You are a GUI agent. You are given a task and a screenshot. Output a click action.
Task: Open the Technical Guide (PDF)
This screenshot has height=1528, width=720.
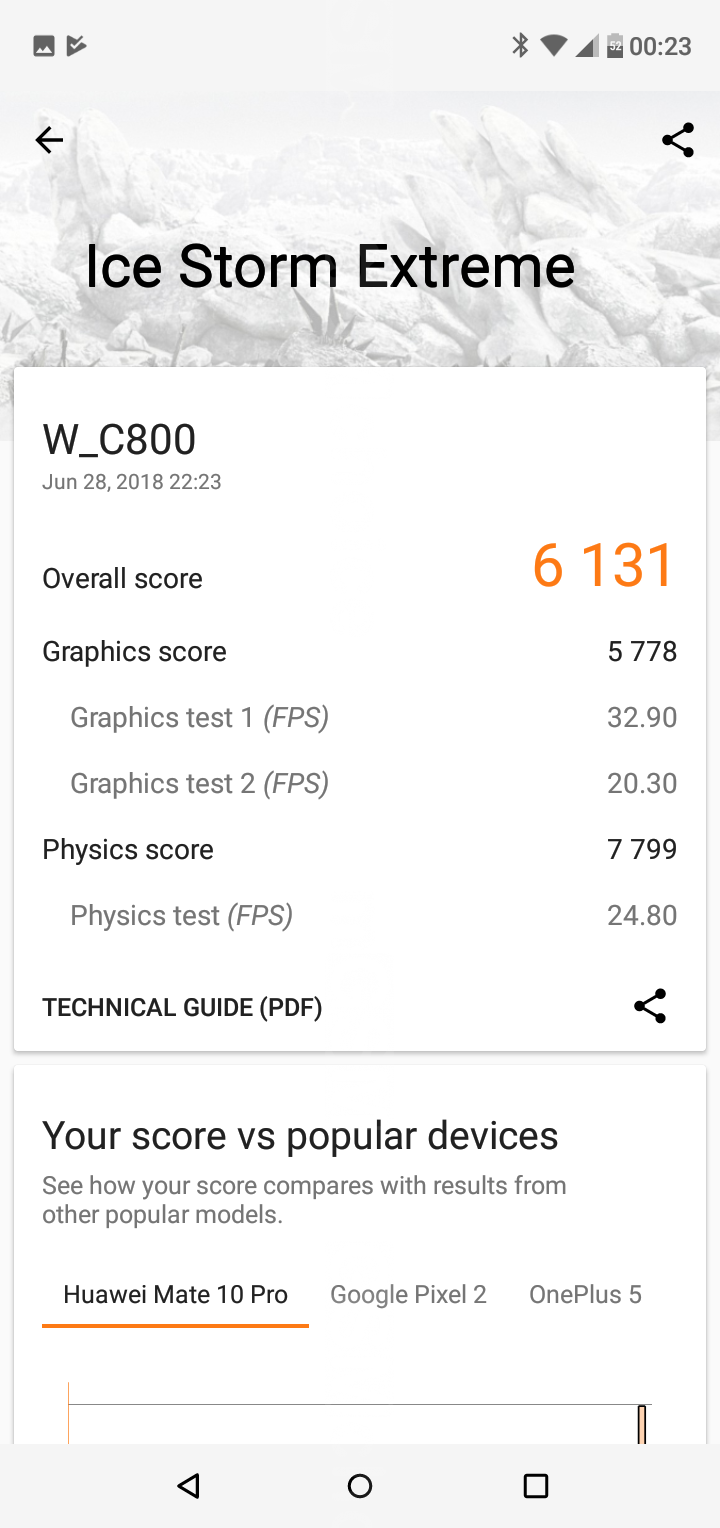[182, 1007]
